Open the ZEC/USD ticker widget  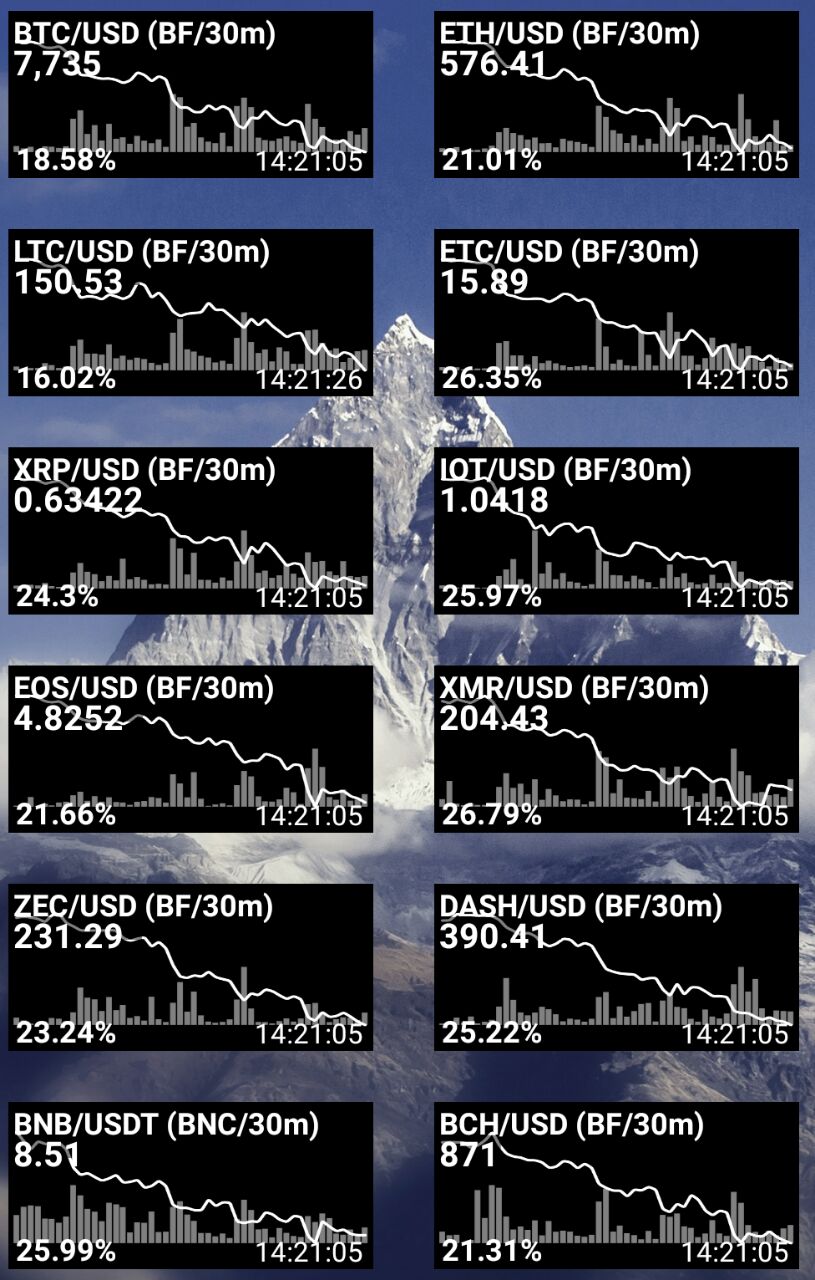(190, 967)
